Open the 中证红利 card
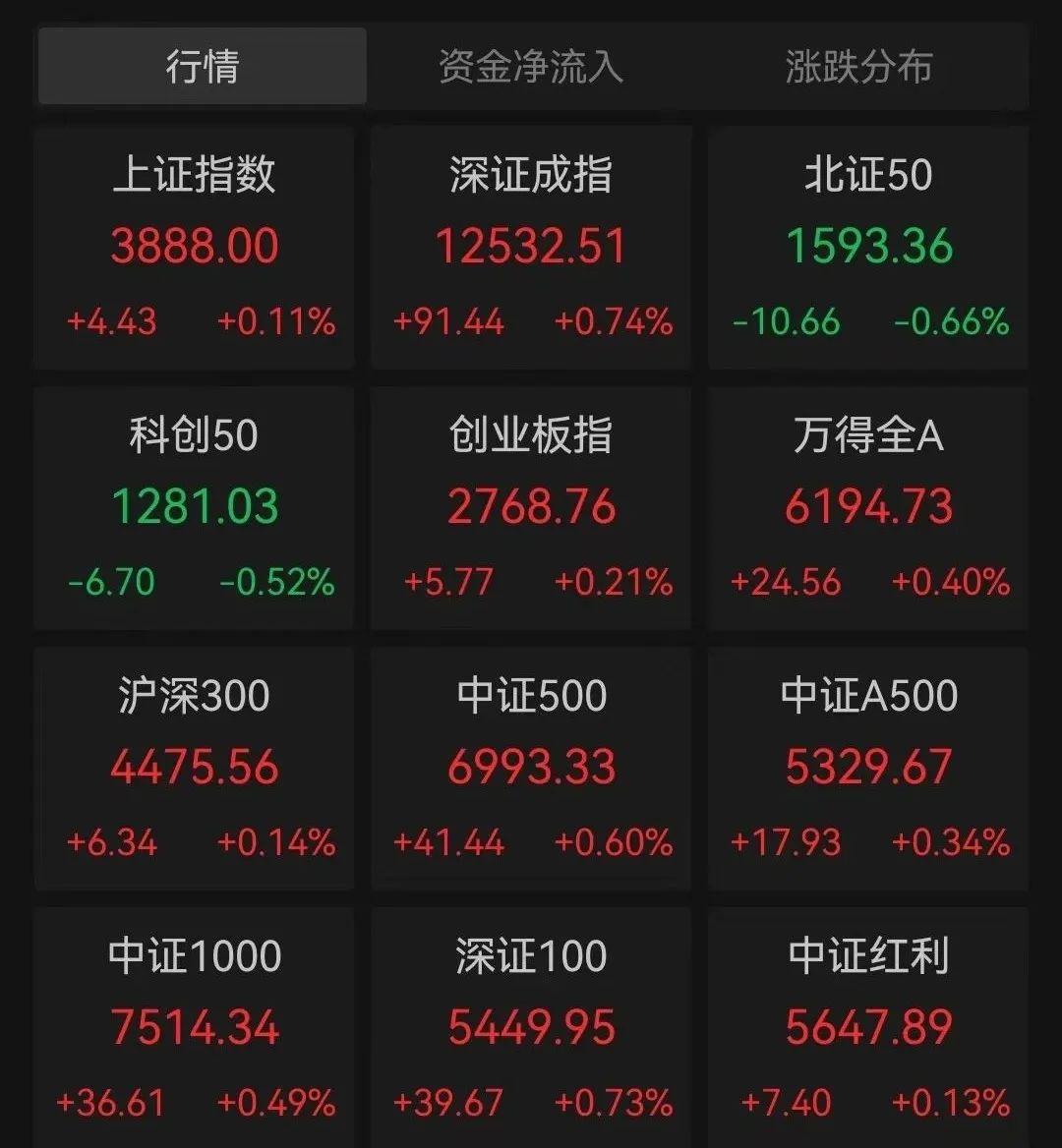The height and width of the screenshot is (1148, 1062). [868, 1027]
